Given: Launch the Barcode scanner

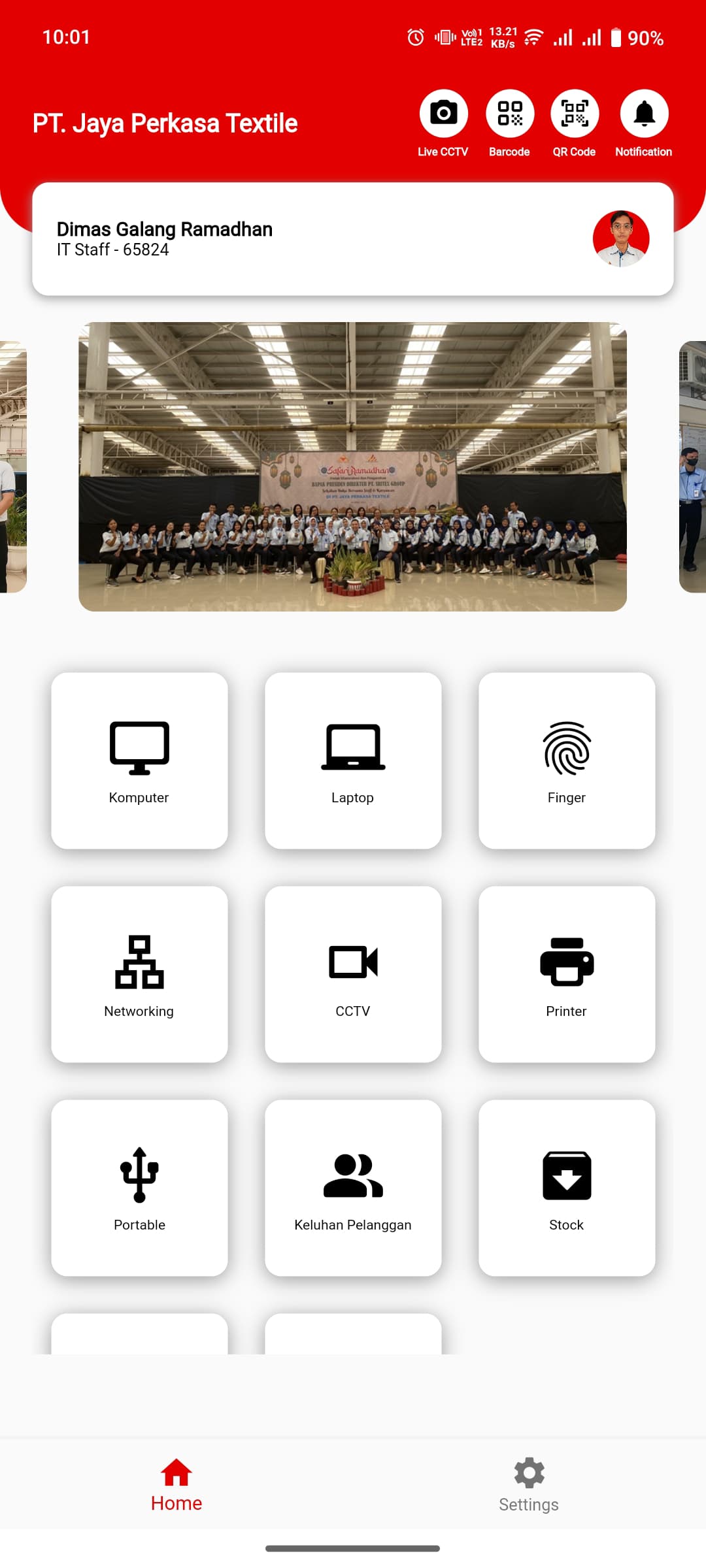Looking at the screenshot, I should (510, 114).
